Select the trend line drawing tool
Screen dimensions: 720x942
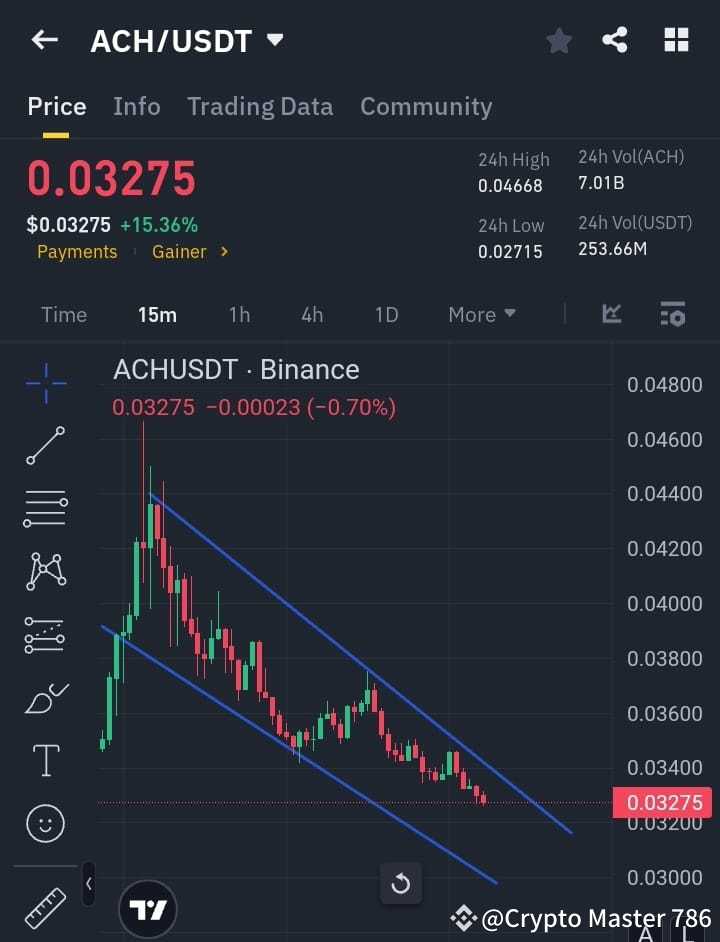[x=44, y=446]
